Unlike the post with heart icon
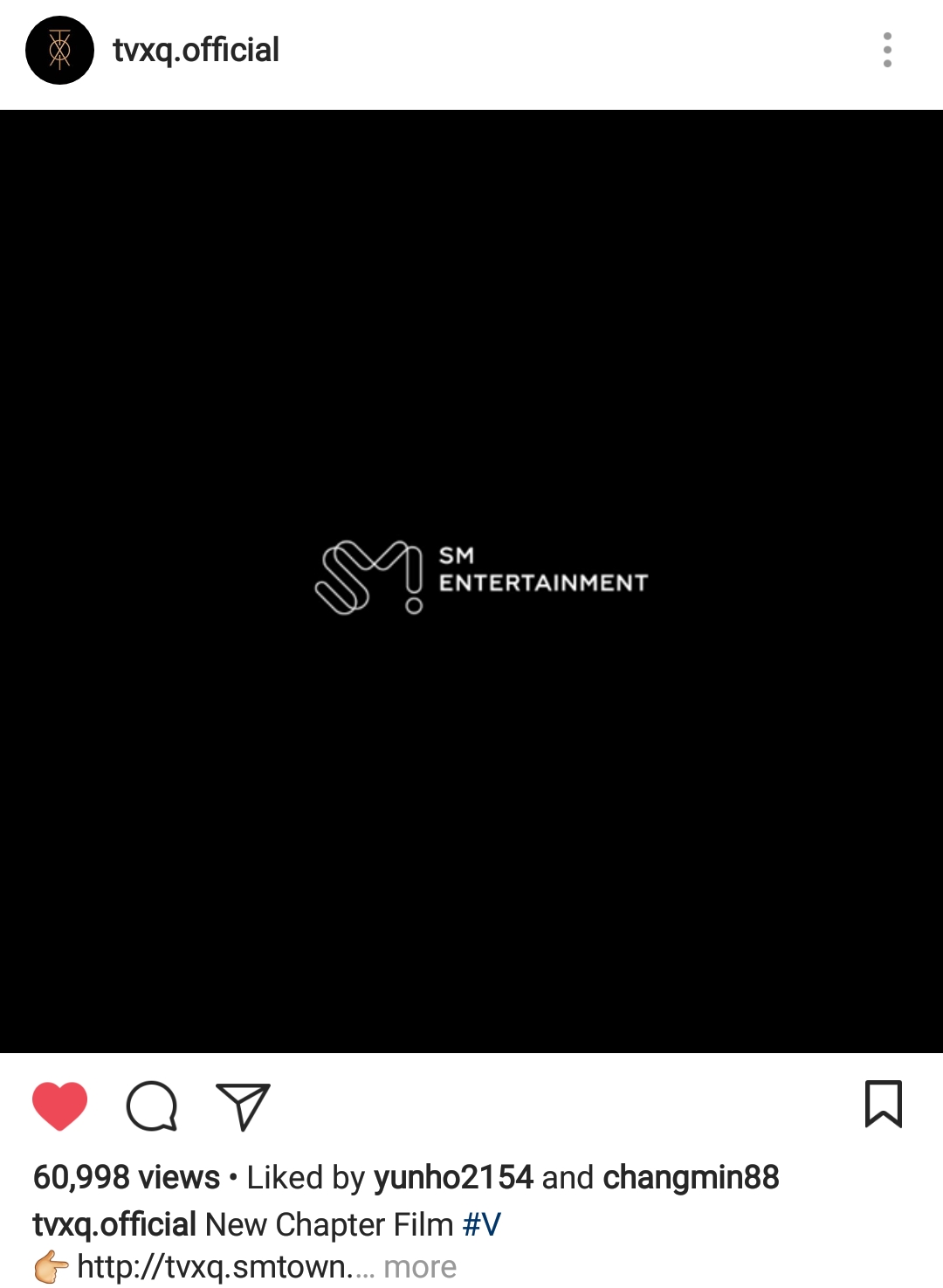 [x=59, y=1105]
